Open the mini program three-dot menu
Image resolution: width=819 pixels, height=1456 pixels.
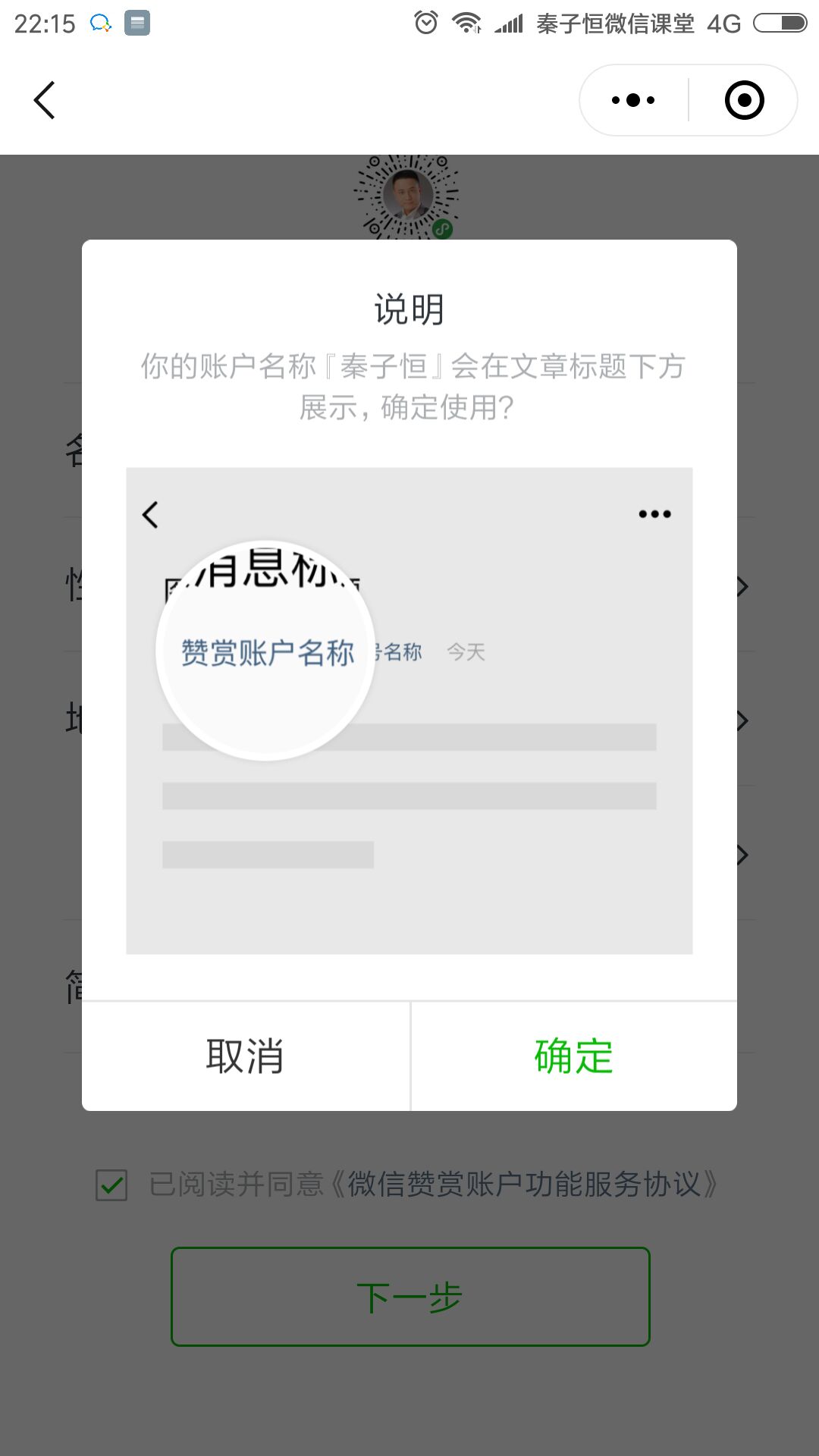pos(633,100)
